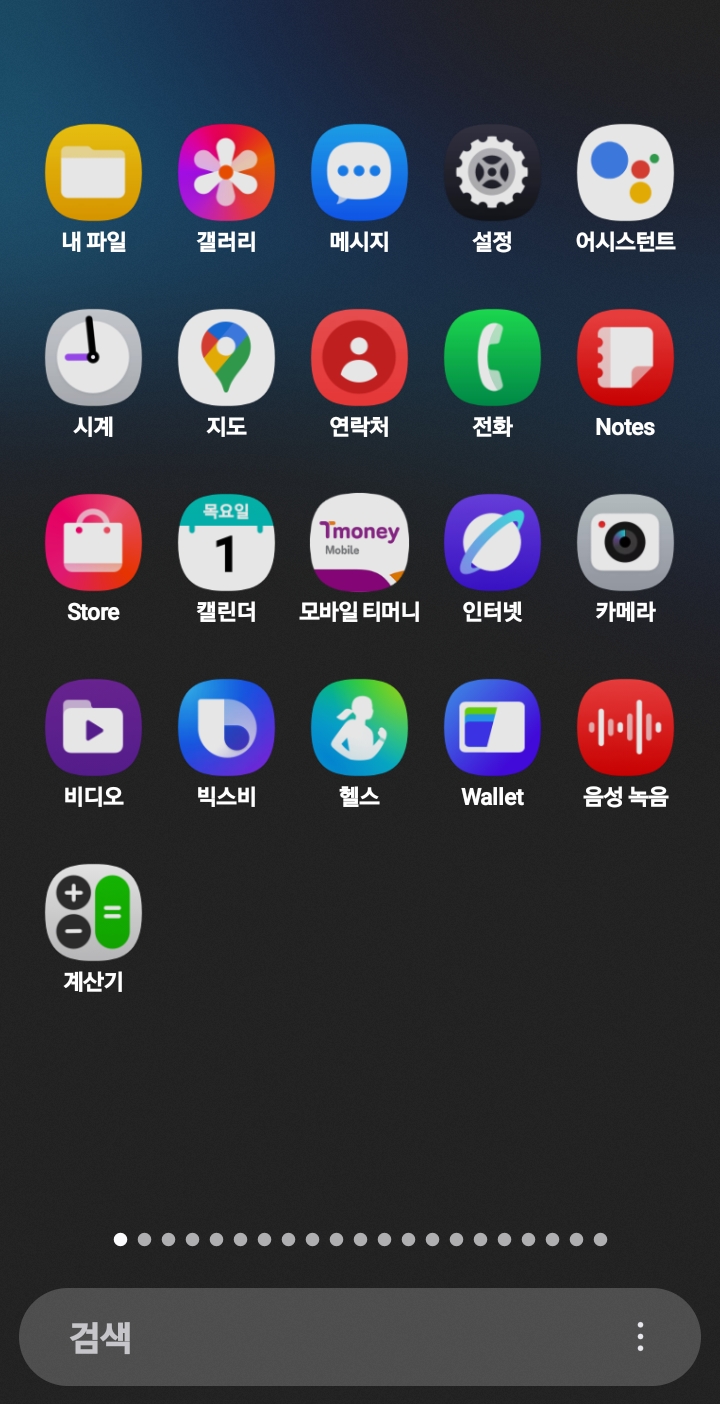
Task: Launch Google 지도 maps
Action: (x=226, y=357)
